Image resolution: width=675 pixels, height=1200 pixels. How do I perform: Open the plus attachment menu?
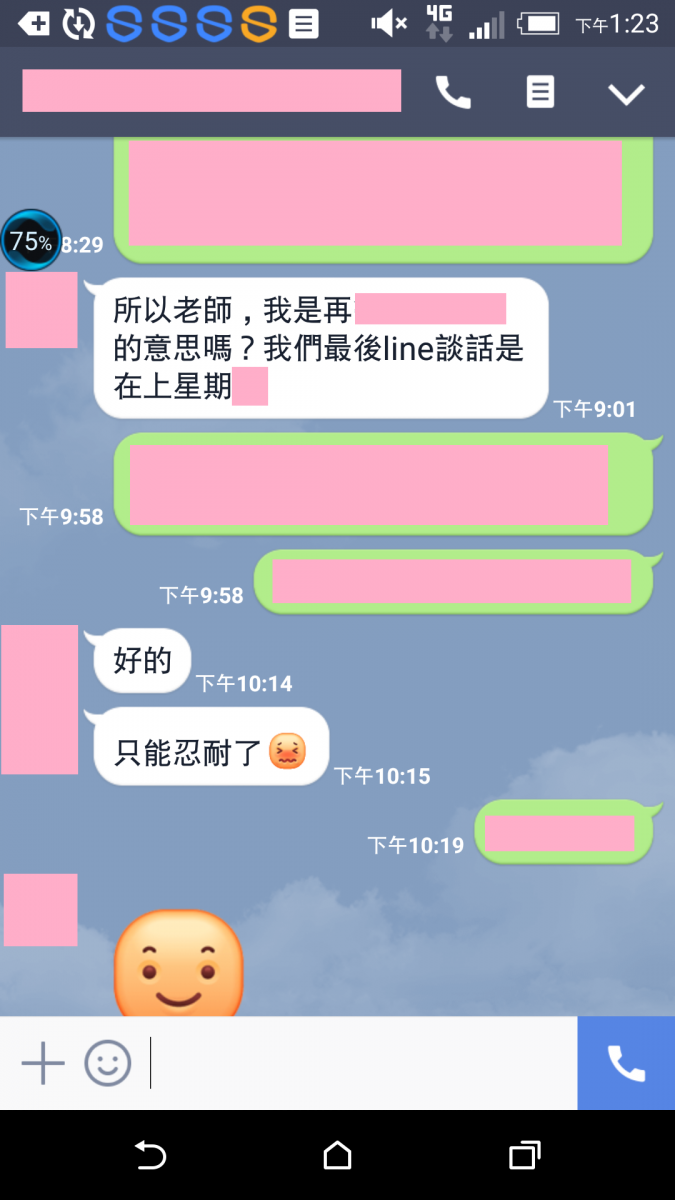point(43,1063)
